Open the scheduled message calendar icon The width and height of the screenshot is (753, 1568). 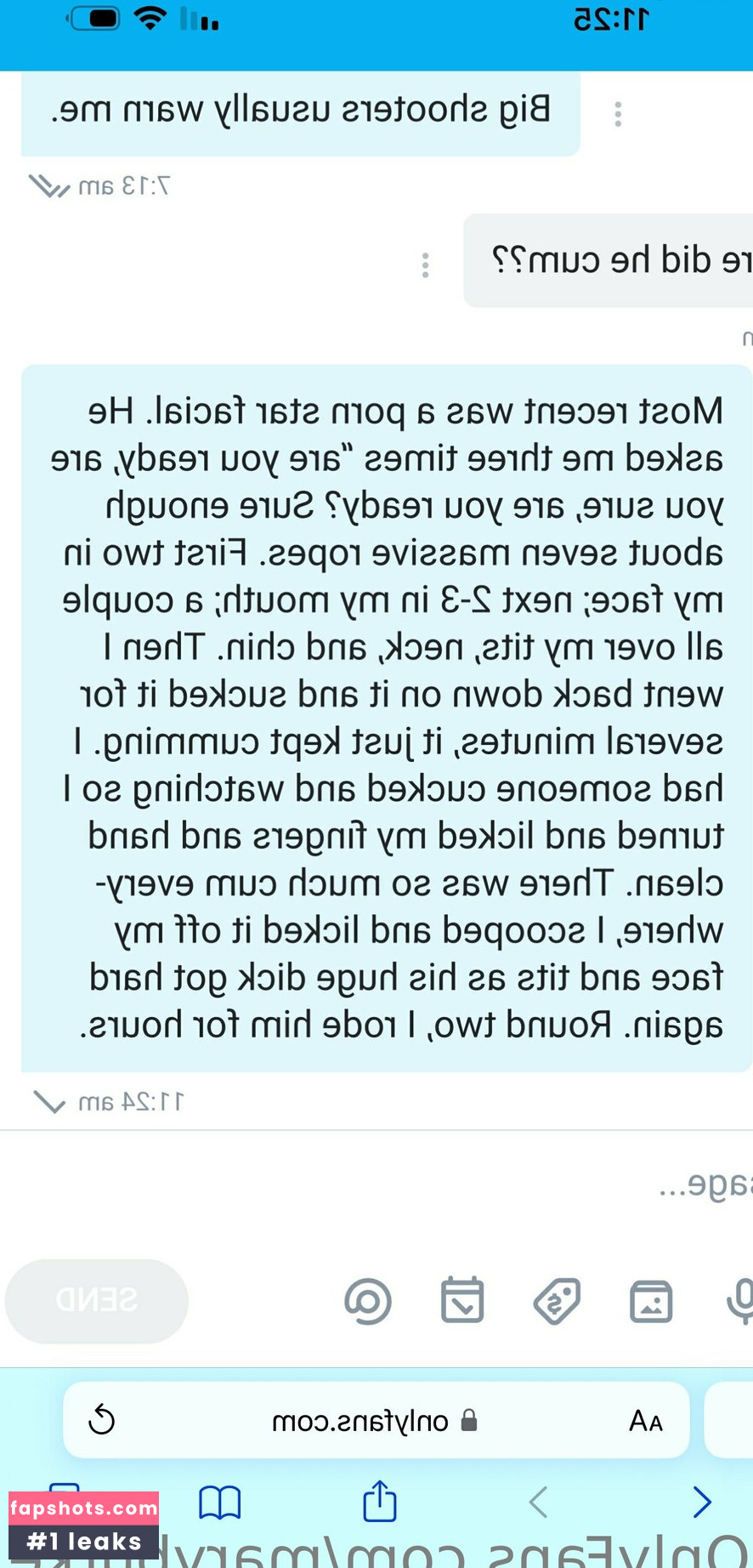point(462,1300)
